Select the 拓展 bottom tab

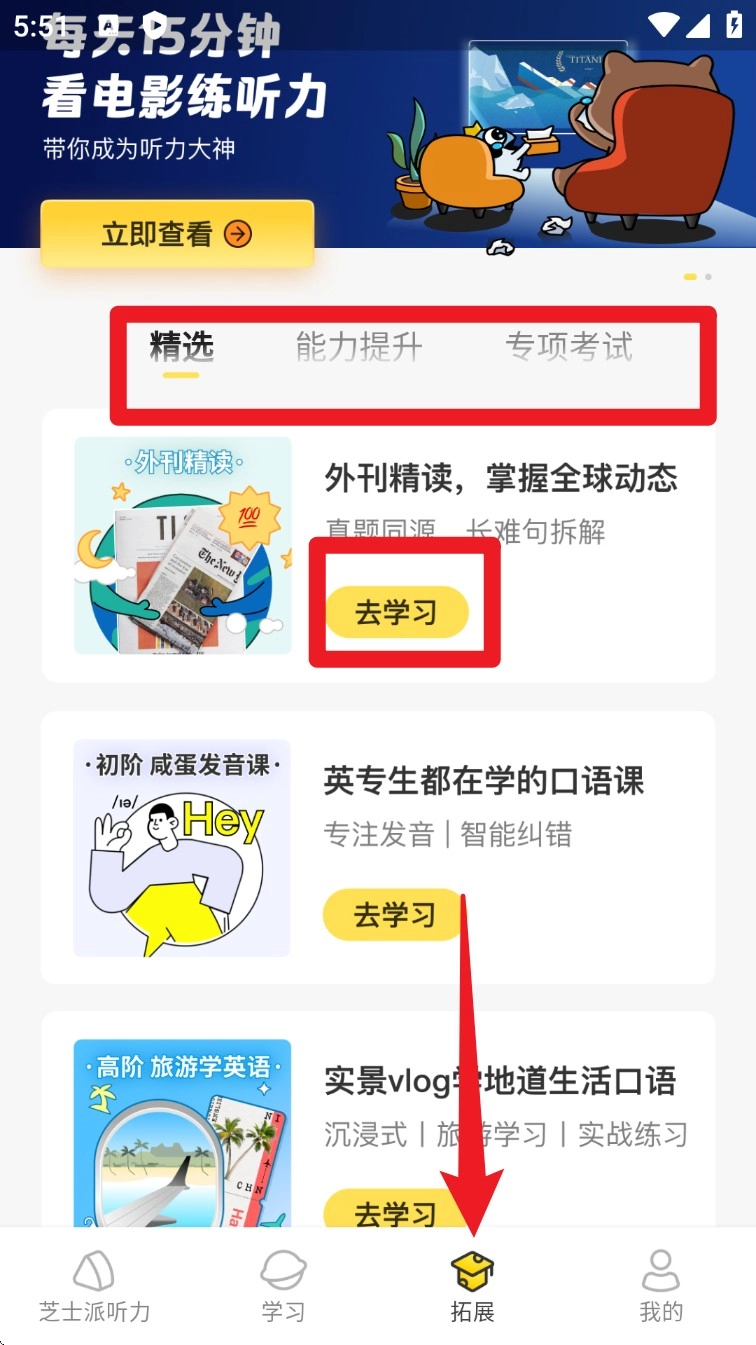click(x=472, y=1288)
